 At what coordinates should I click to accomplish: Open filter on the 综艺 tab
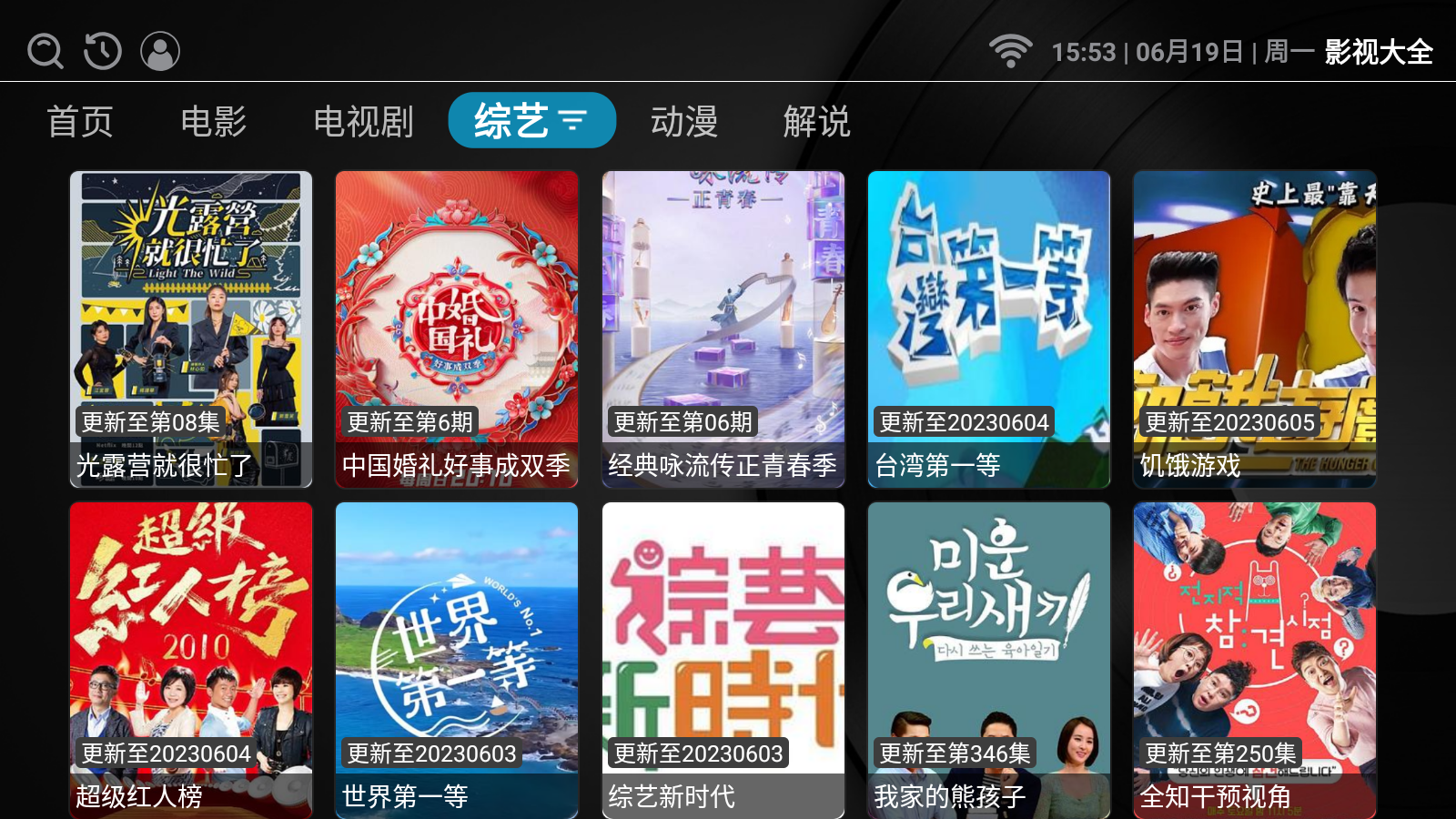(573, 120)
